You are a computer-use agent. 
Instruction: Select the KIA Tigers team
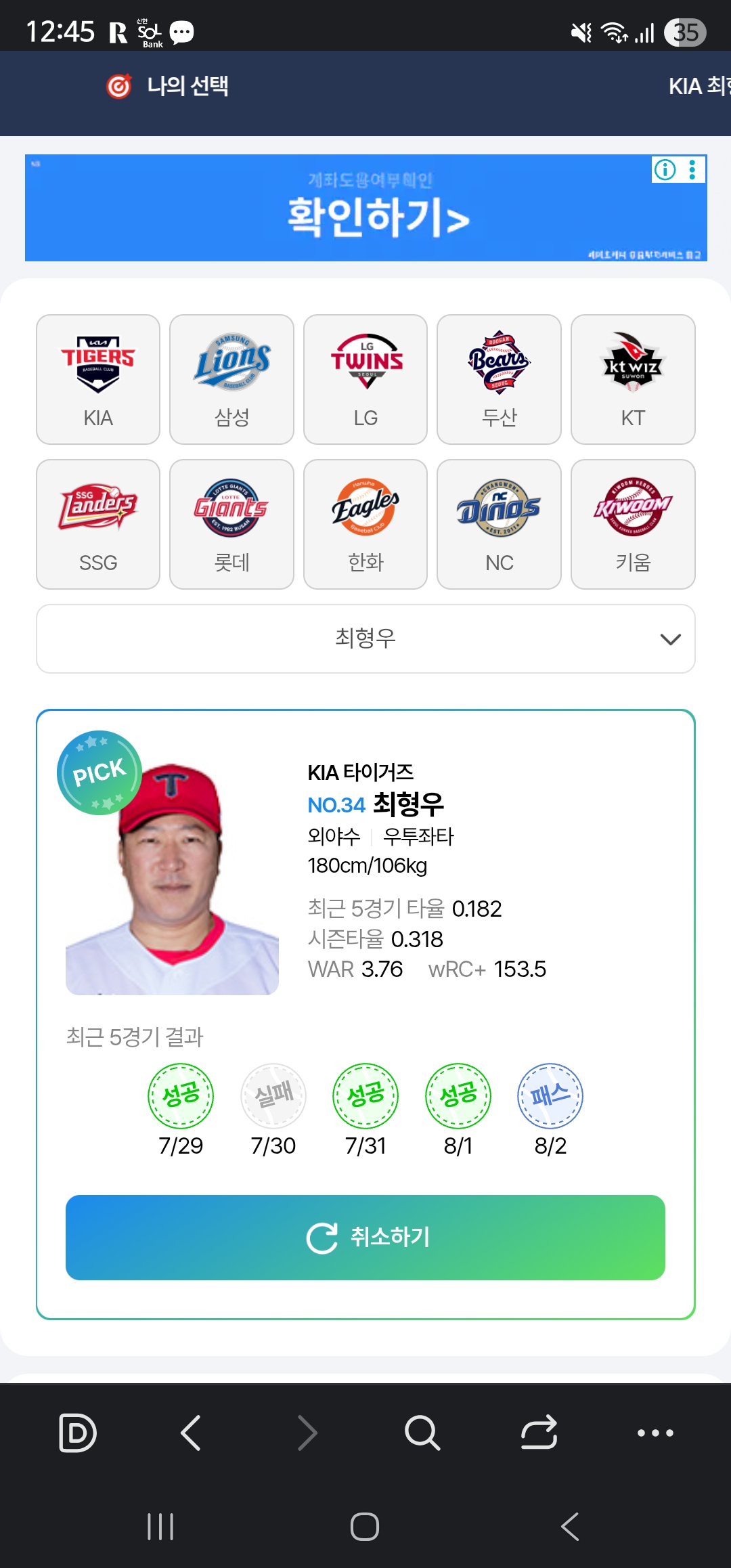pyautogui.click(x=98, y=379)
